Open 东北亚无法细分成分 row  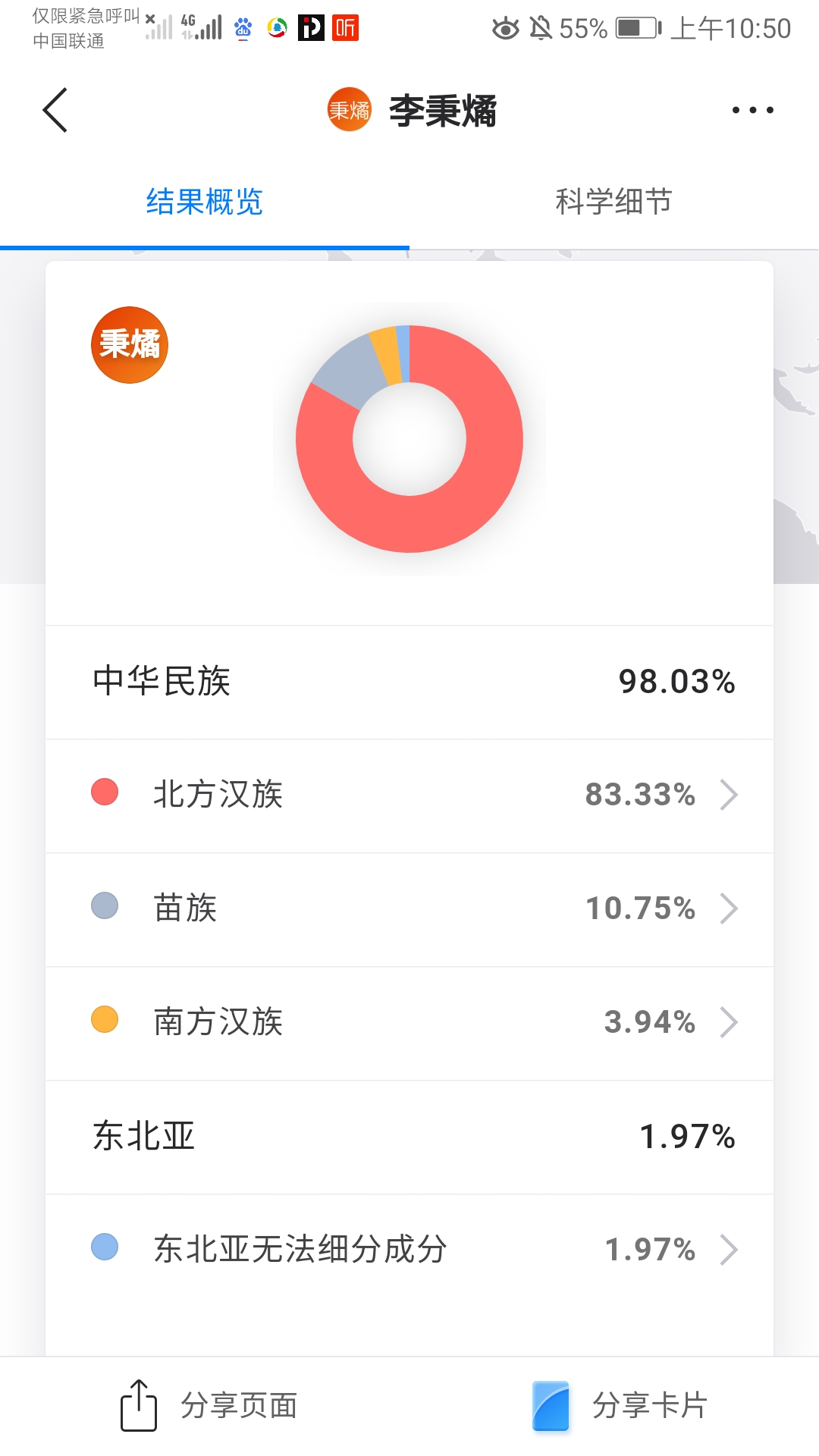coord(409,1250)
